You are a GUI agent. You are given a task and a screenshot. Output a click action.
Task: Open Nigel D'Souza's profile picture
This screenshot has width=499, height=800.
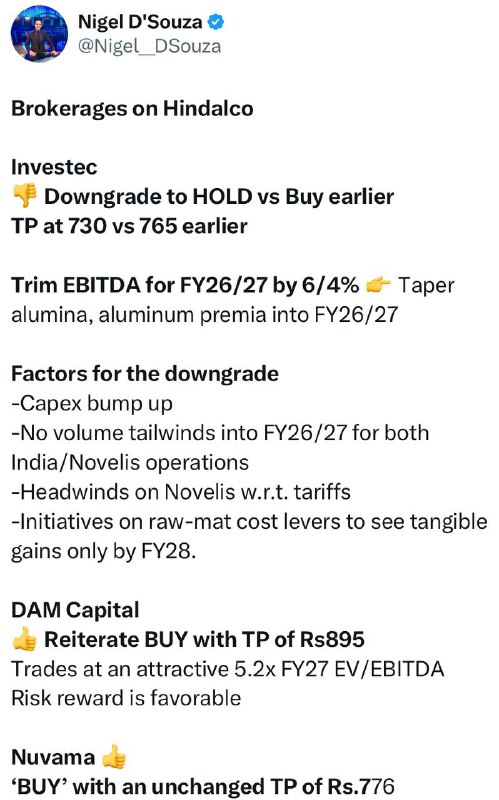point(39,34)
